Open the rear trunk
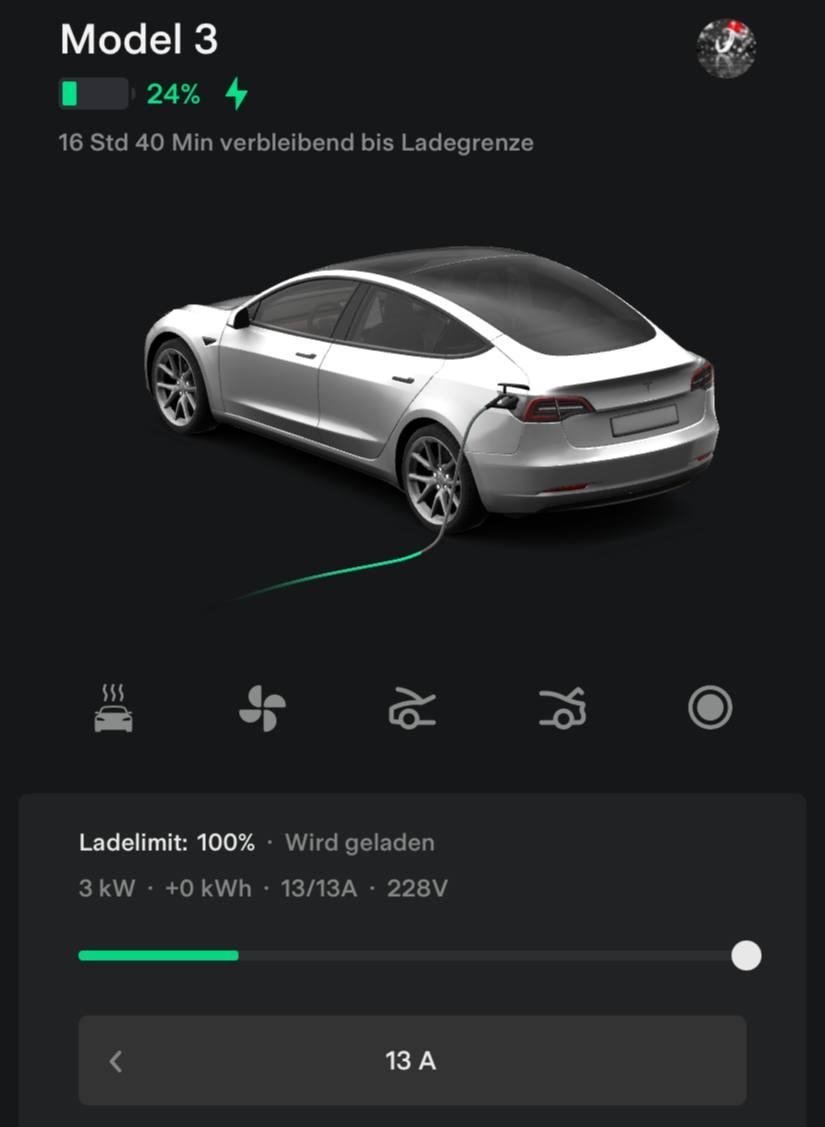This screenshot has width=825, height=1127. (x=561, y=709)
